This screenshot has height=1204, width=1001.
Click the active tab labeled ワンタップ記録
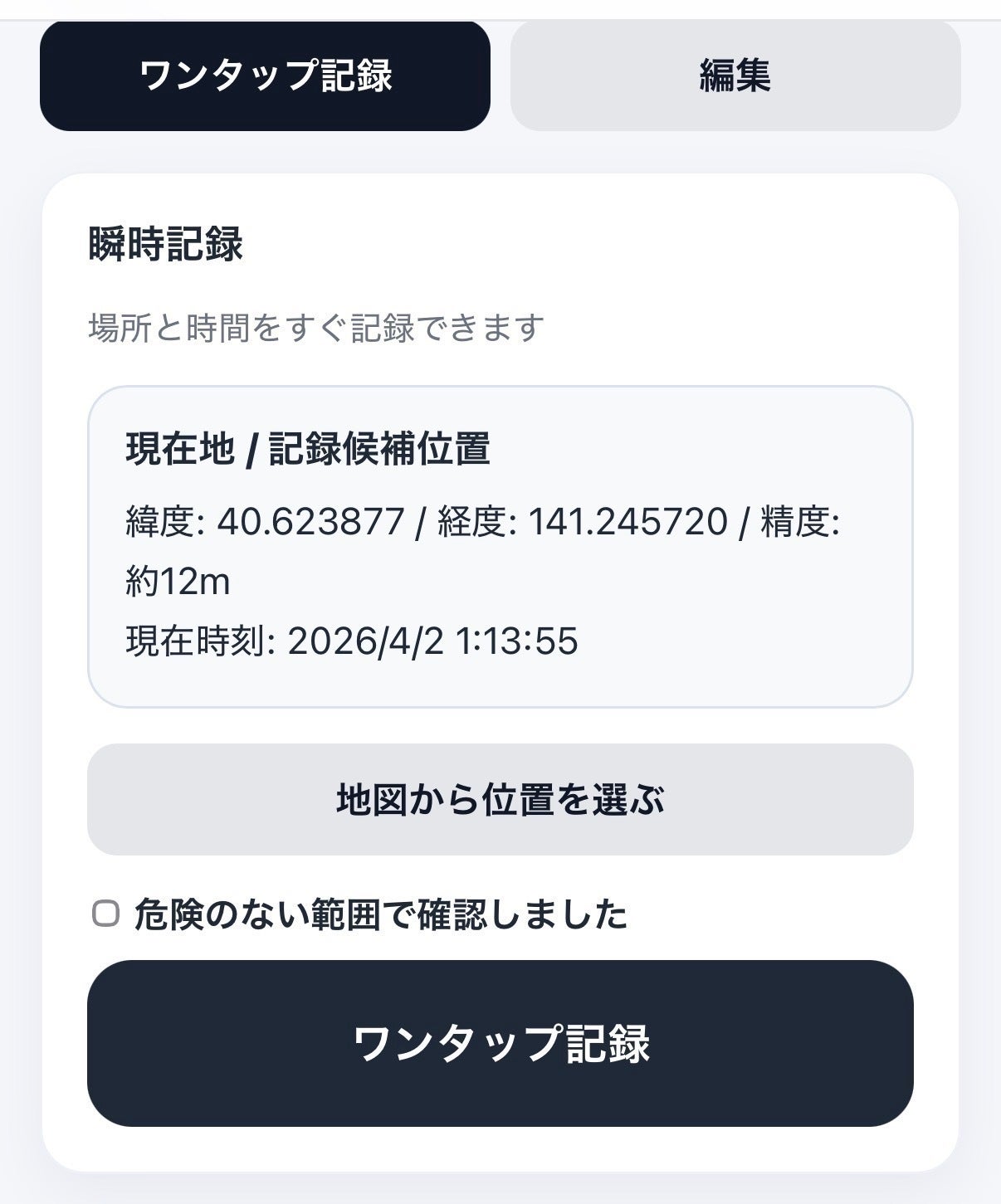267,76
